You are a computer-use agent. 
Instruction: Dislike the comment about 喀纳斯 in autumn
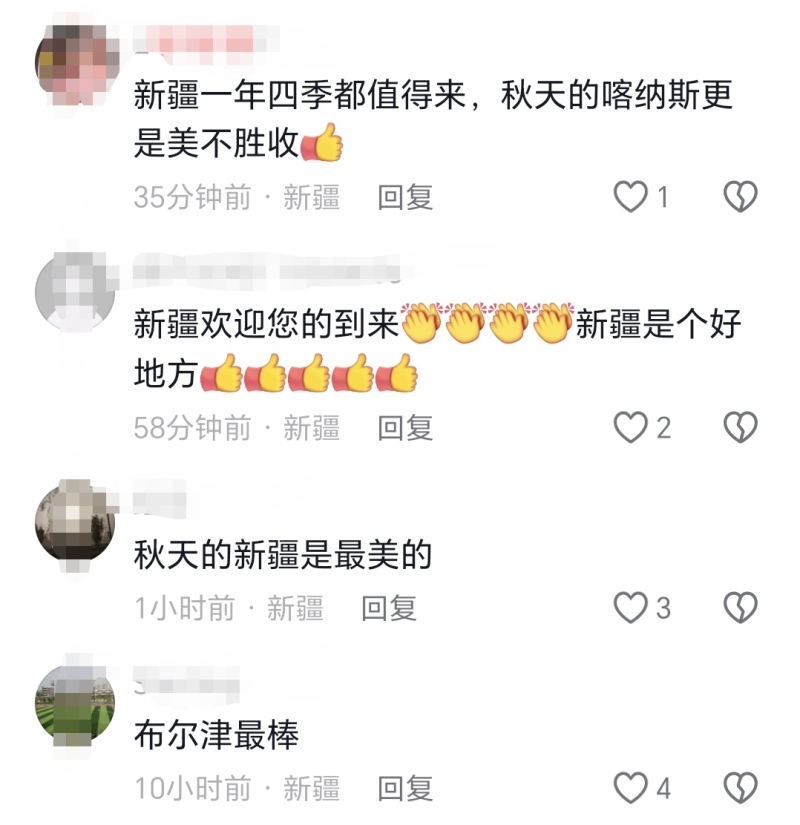point(740,197)
